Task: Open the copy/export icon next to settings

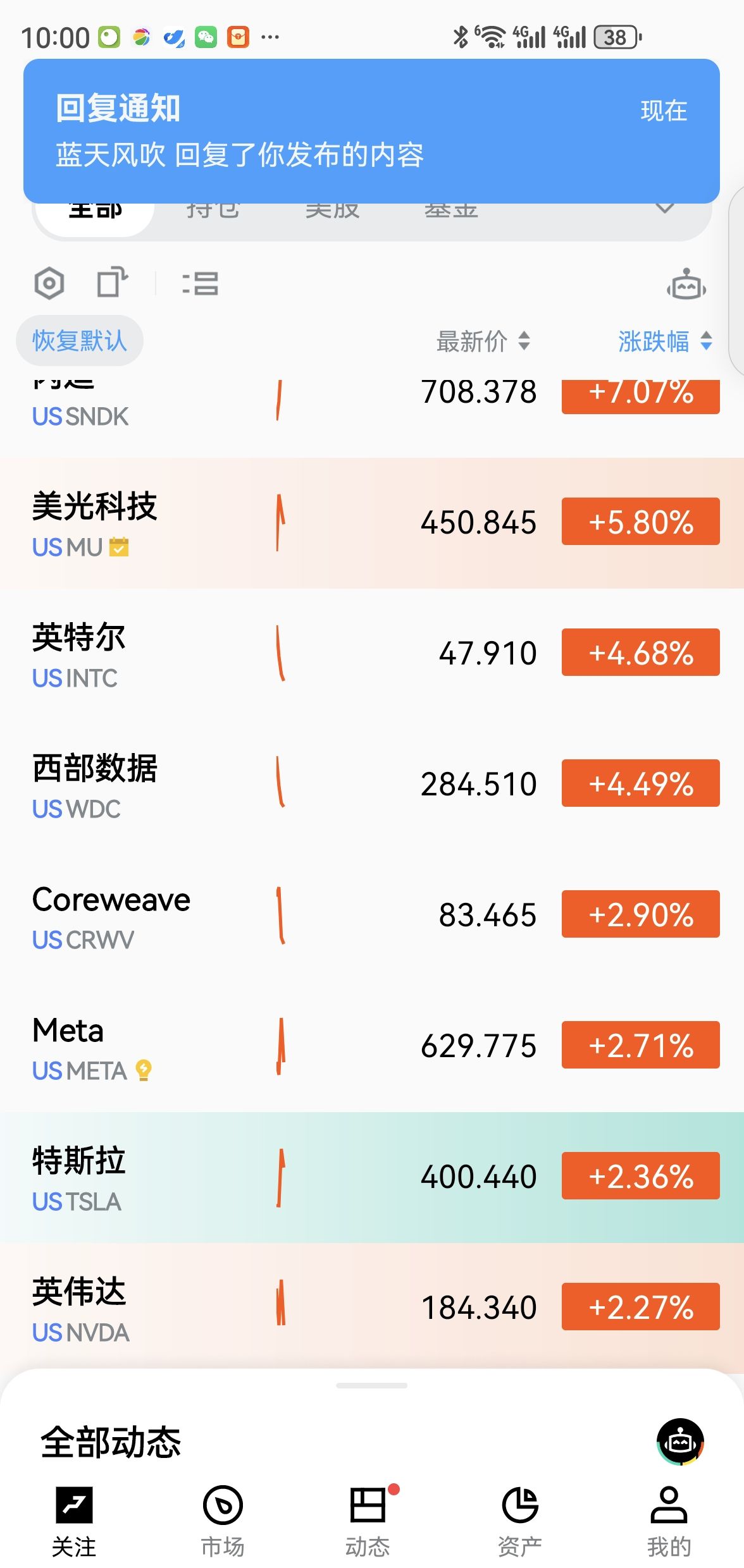Action: tap(112, 283)
